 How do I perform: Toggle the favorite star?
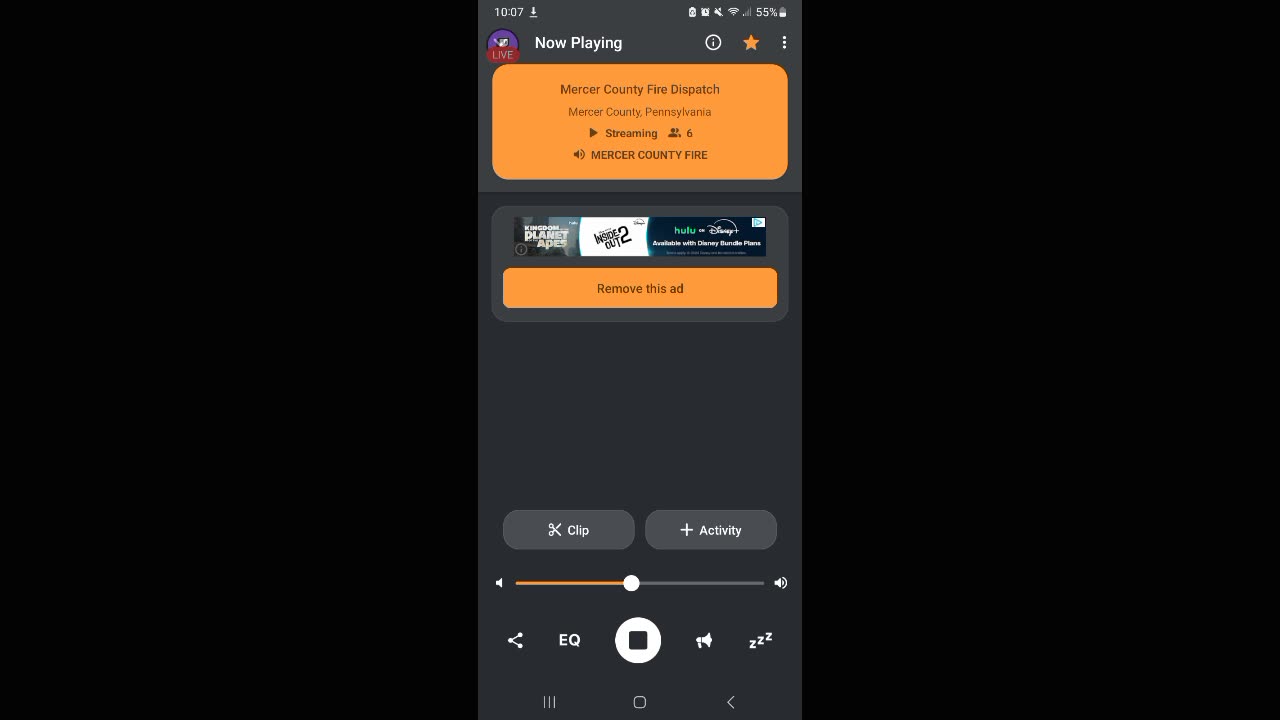click(x=751, y=42)
